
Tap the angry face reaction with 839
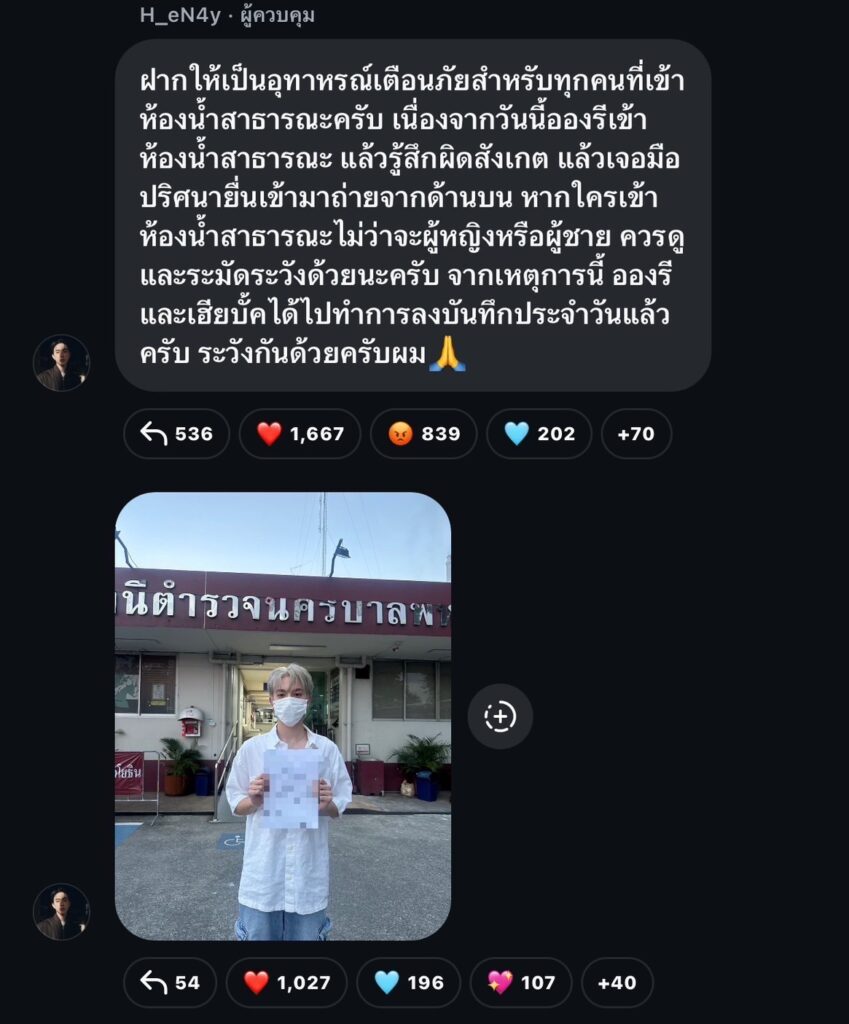(423, 434)
